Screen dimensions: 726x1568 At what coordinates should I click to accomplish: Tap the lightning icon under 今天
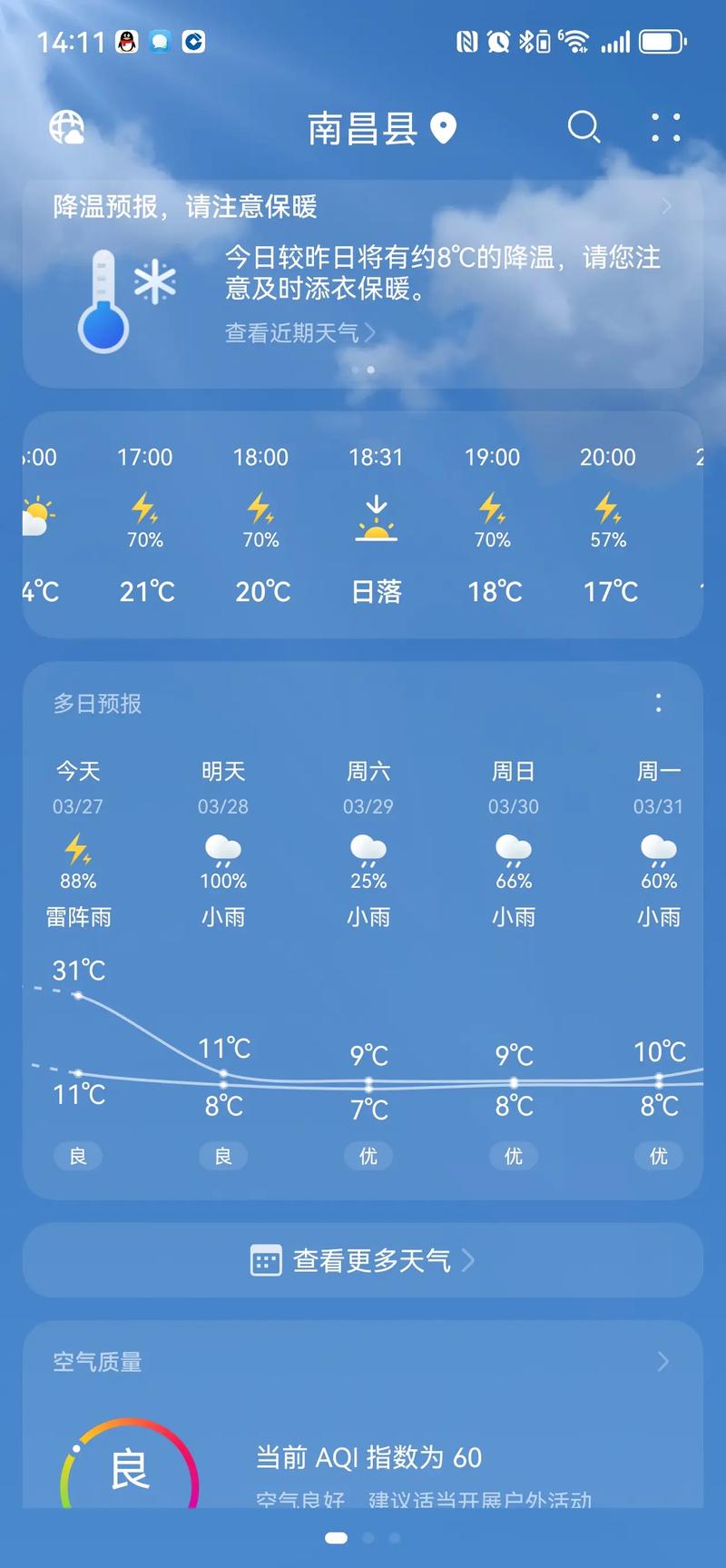[x=77, y=851]
